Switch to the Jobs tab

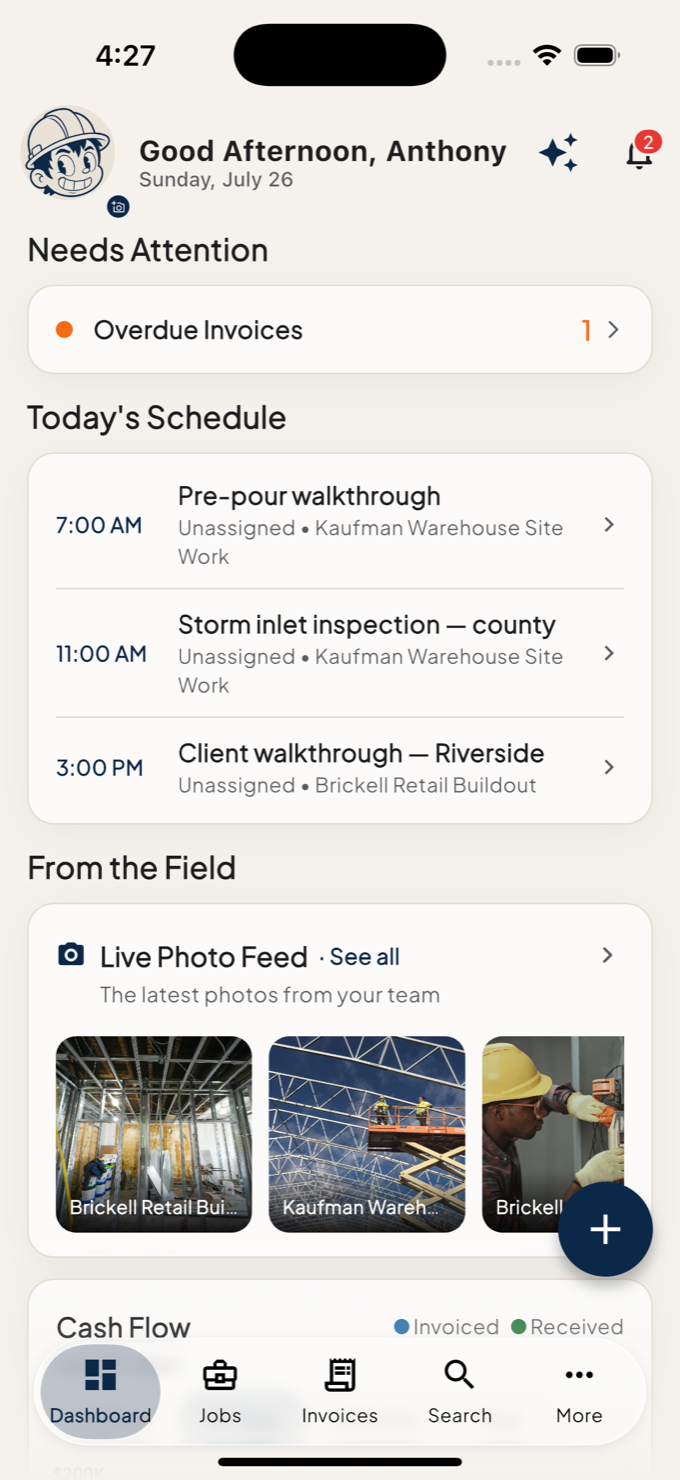point(220,1391)
